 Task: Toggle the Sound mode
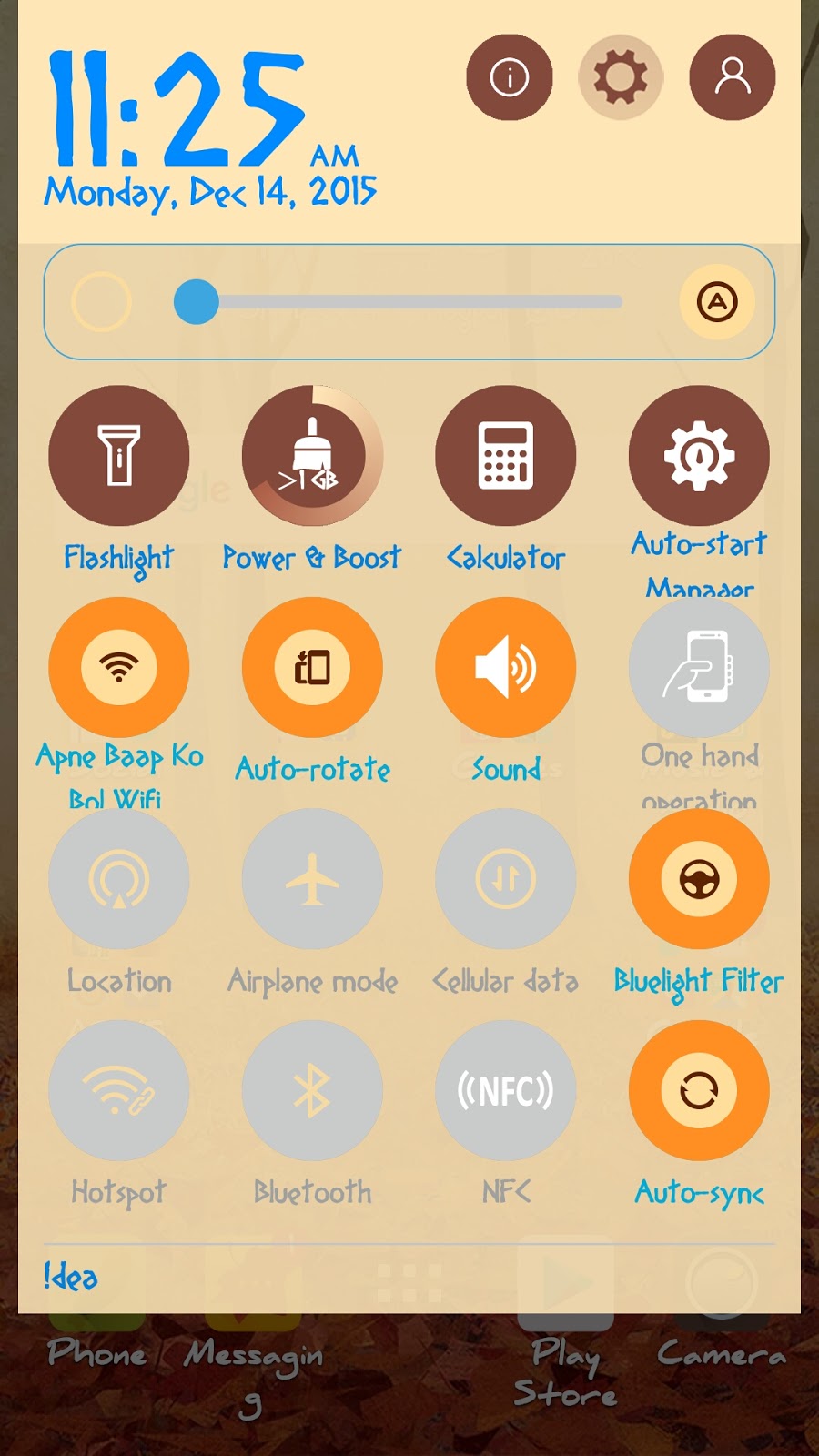[506, 667]
